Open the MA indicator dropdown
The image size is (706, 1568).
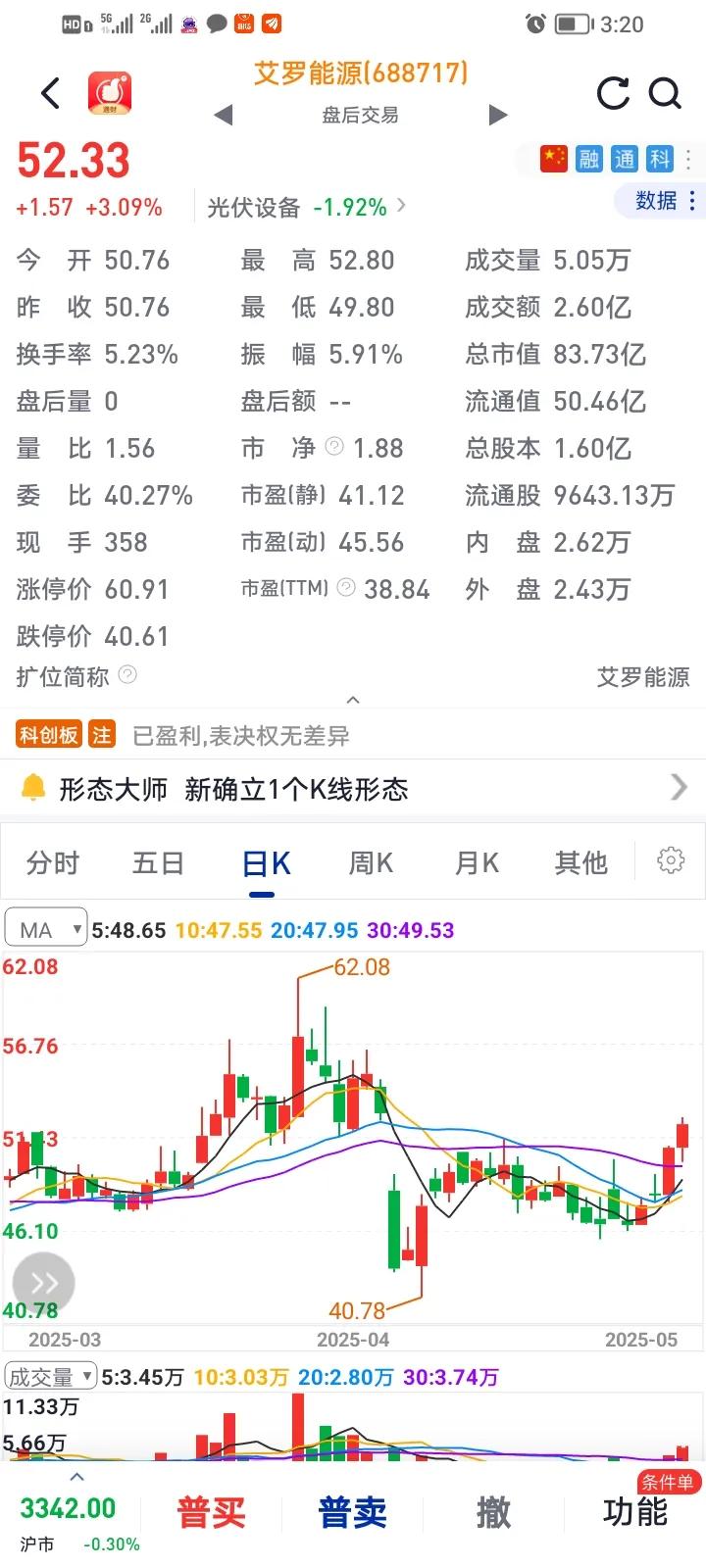[46, 930]
